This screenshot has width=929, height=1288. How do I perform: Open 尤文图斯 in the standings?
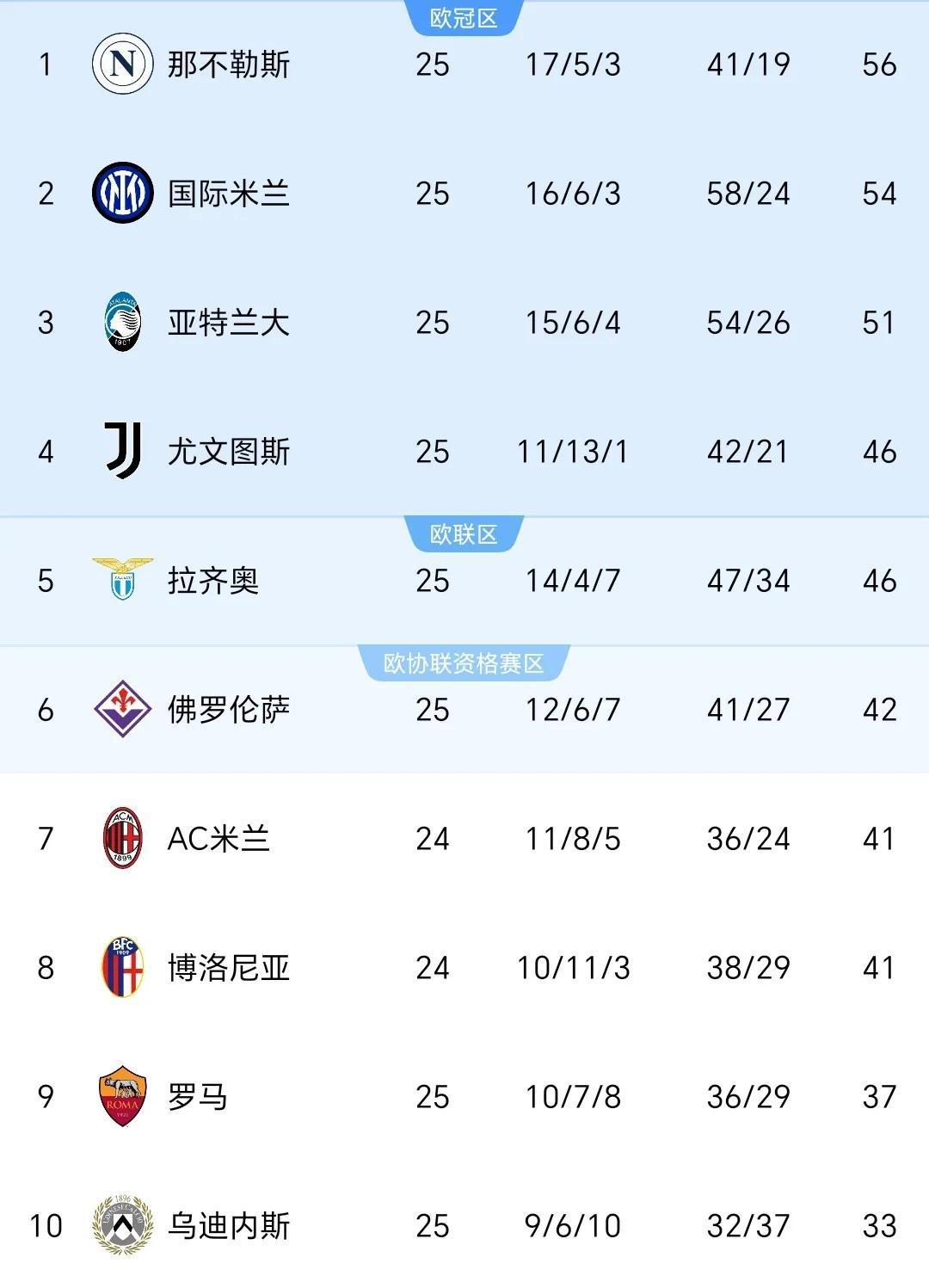[229, 452]
